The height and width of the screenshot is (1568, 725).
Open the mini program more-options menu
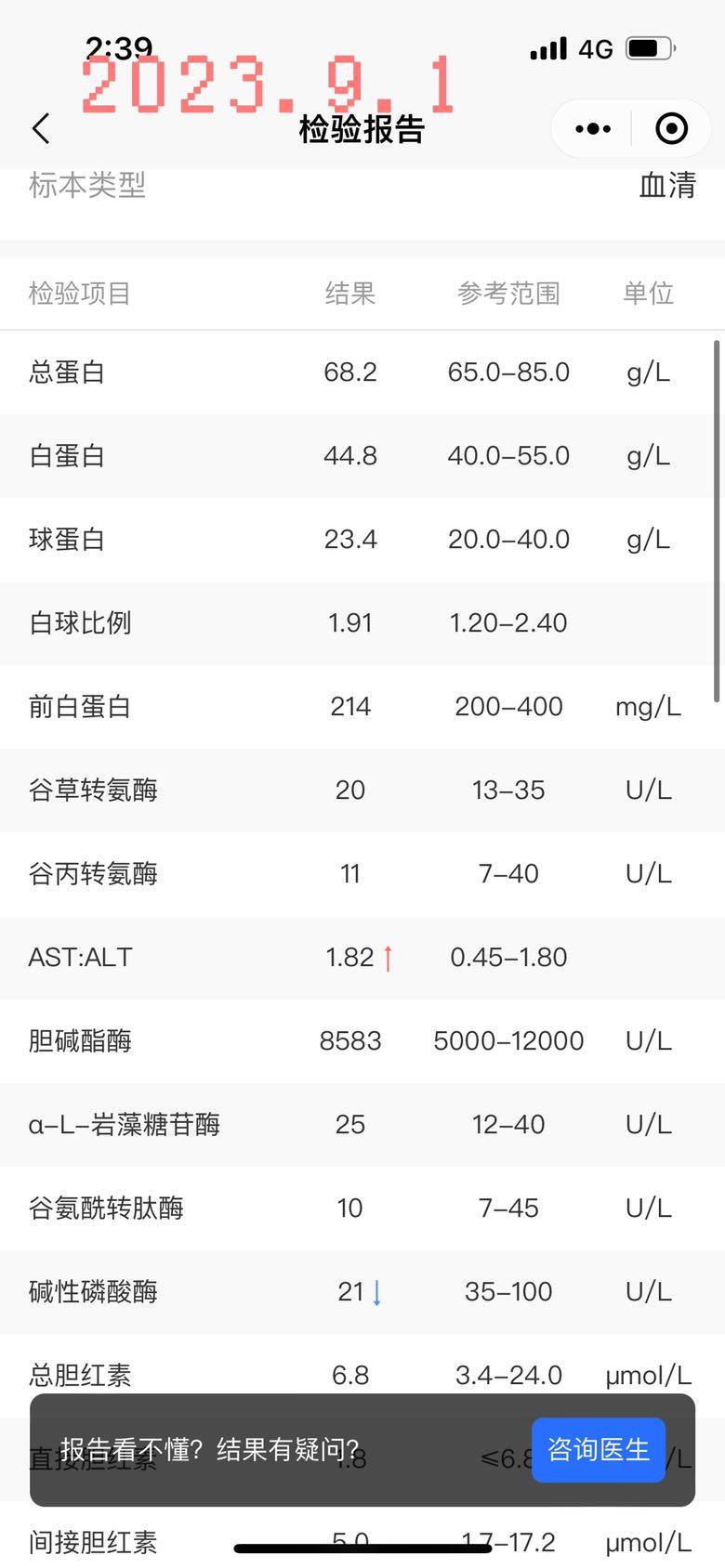point(593,128)
